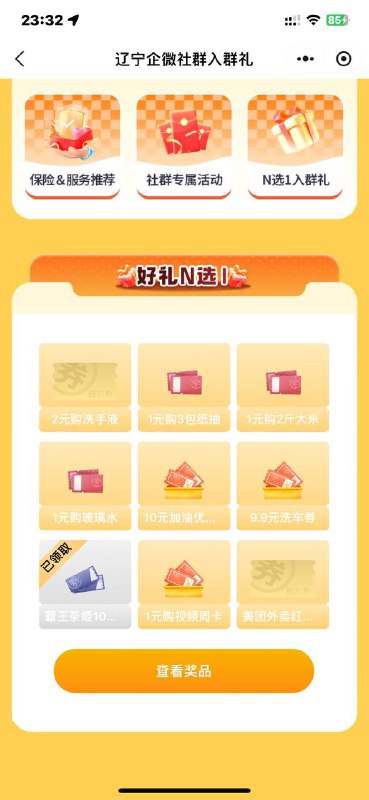Select the 1元购玻璃水 gift
The image size is (369, 800).
(x=85, y=486)
